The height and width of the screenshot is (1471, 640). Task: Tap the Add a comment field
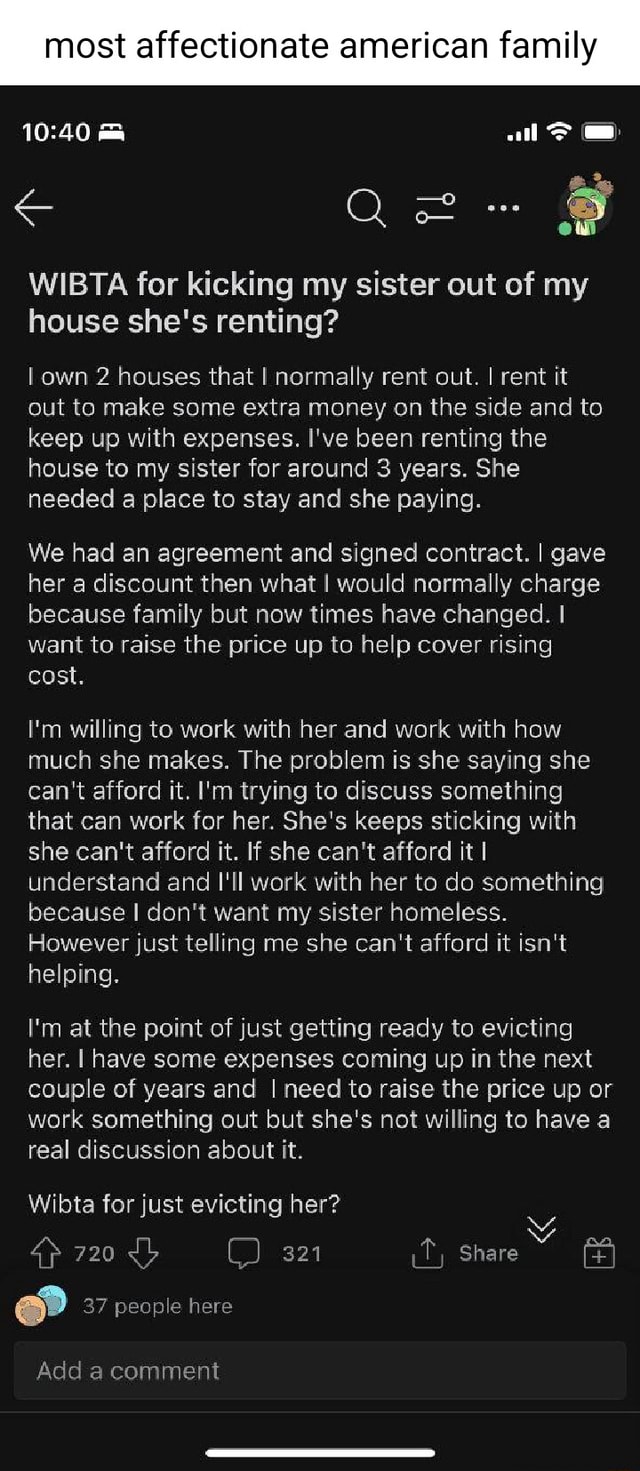click(x=320, y=1370)
